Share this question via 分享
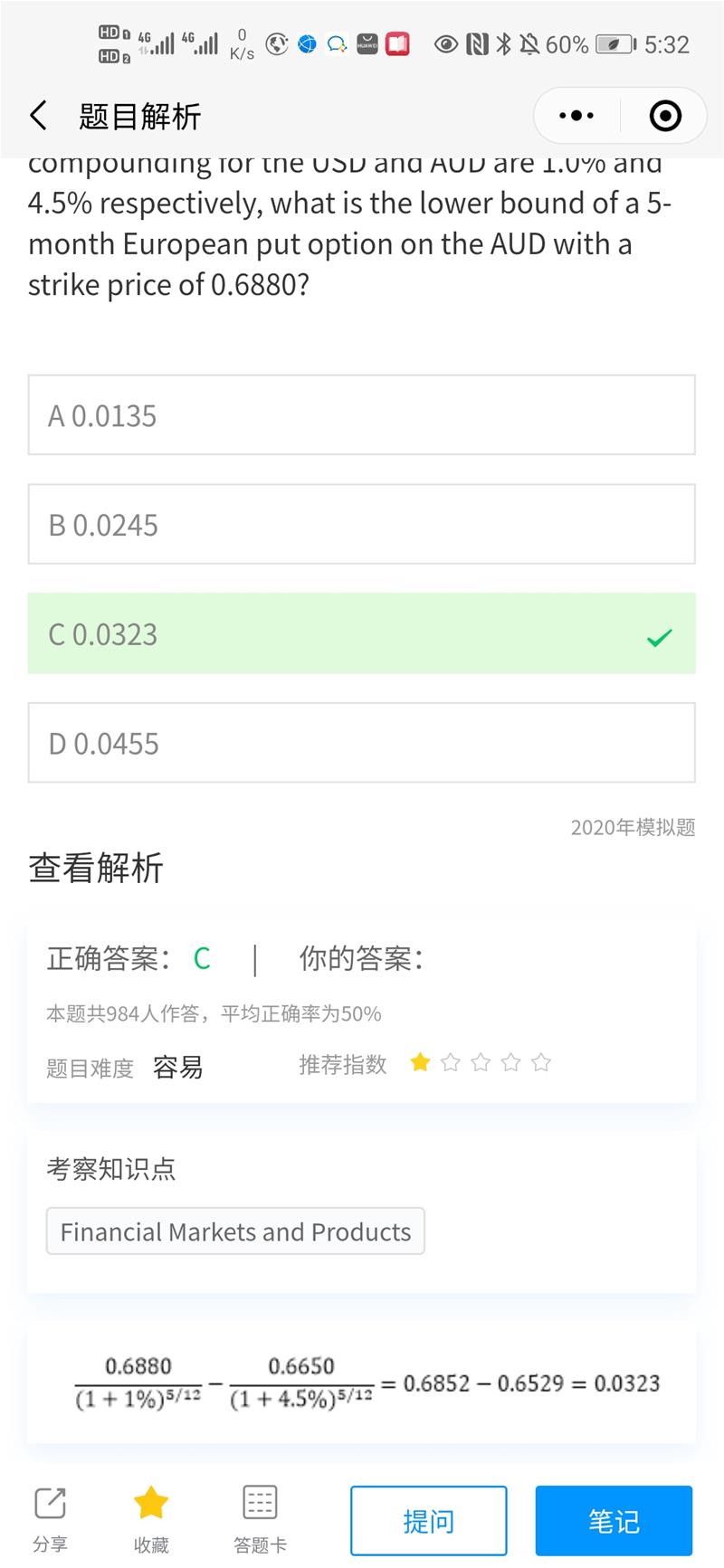The height and width of the screenshot is (1568, 724). (x=50, y=1519)
